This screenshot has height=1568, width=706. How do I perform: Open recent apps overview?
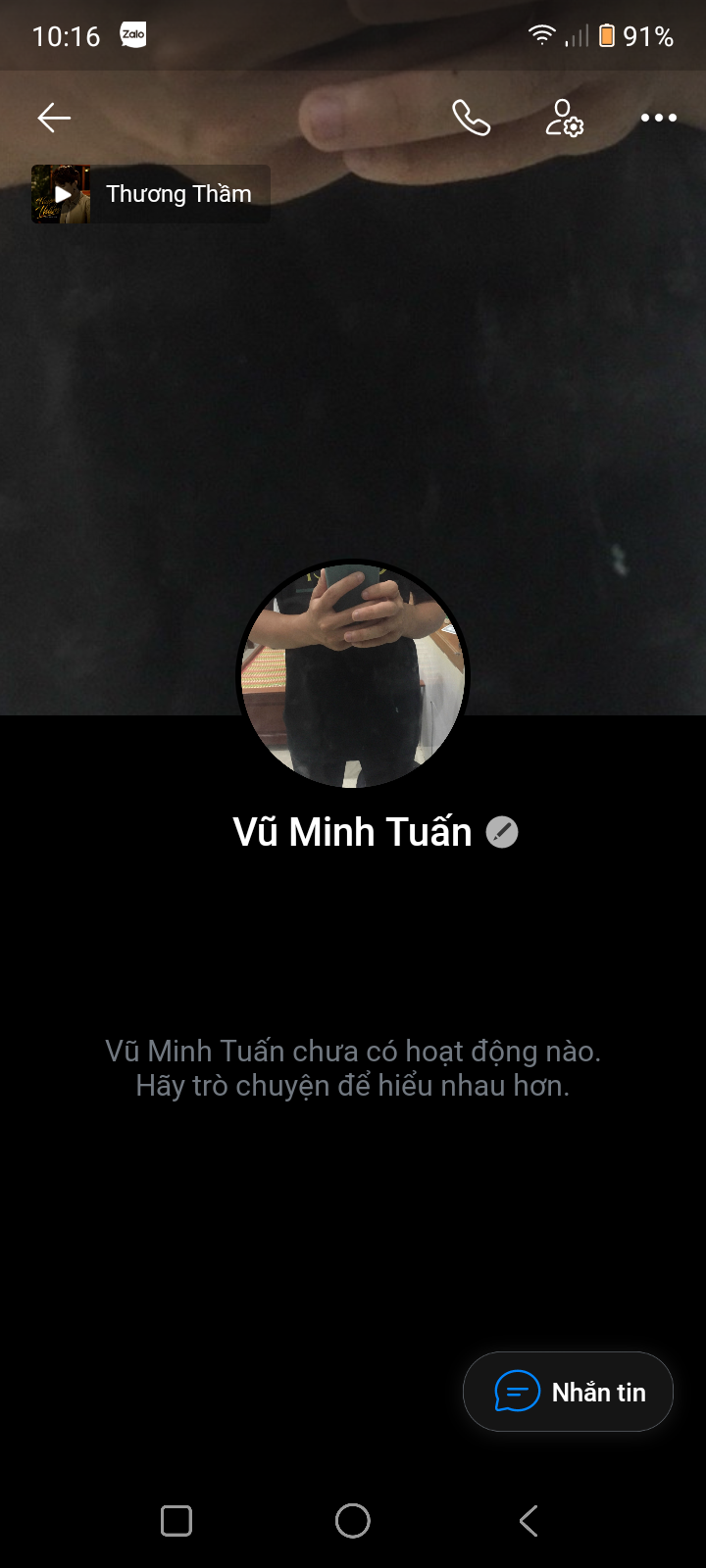coord(176,1521)
